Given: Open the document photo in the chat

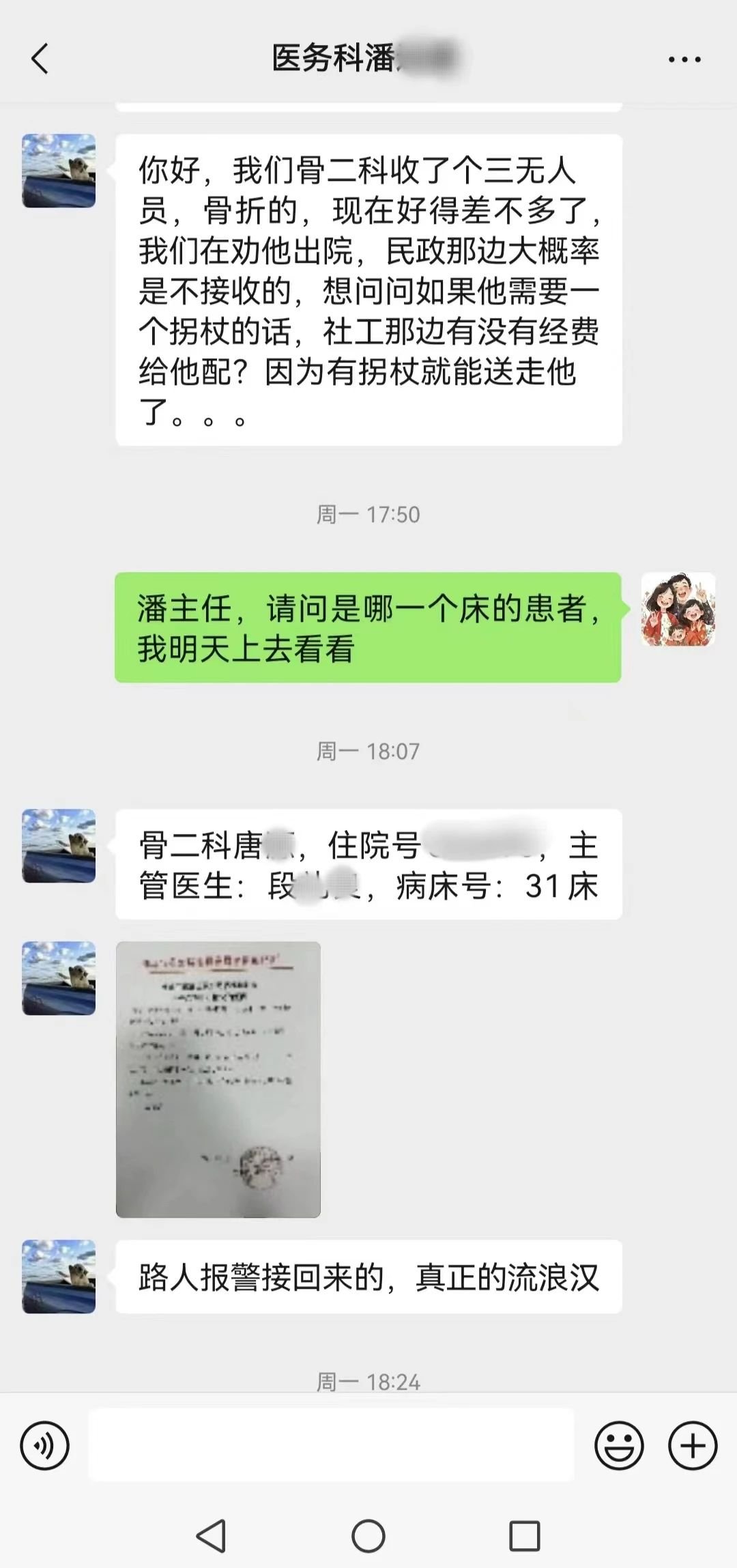Looking at the screenshot, I should 218,1079.
